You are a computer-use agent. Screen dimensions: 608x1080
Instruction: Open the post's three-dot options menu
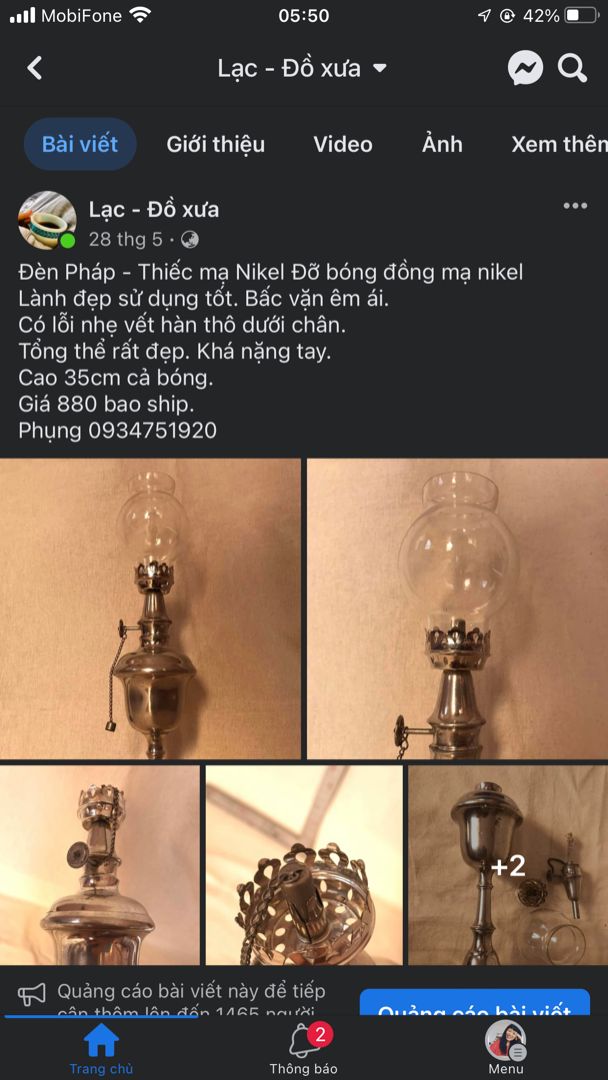(x=575, y=206)
